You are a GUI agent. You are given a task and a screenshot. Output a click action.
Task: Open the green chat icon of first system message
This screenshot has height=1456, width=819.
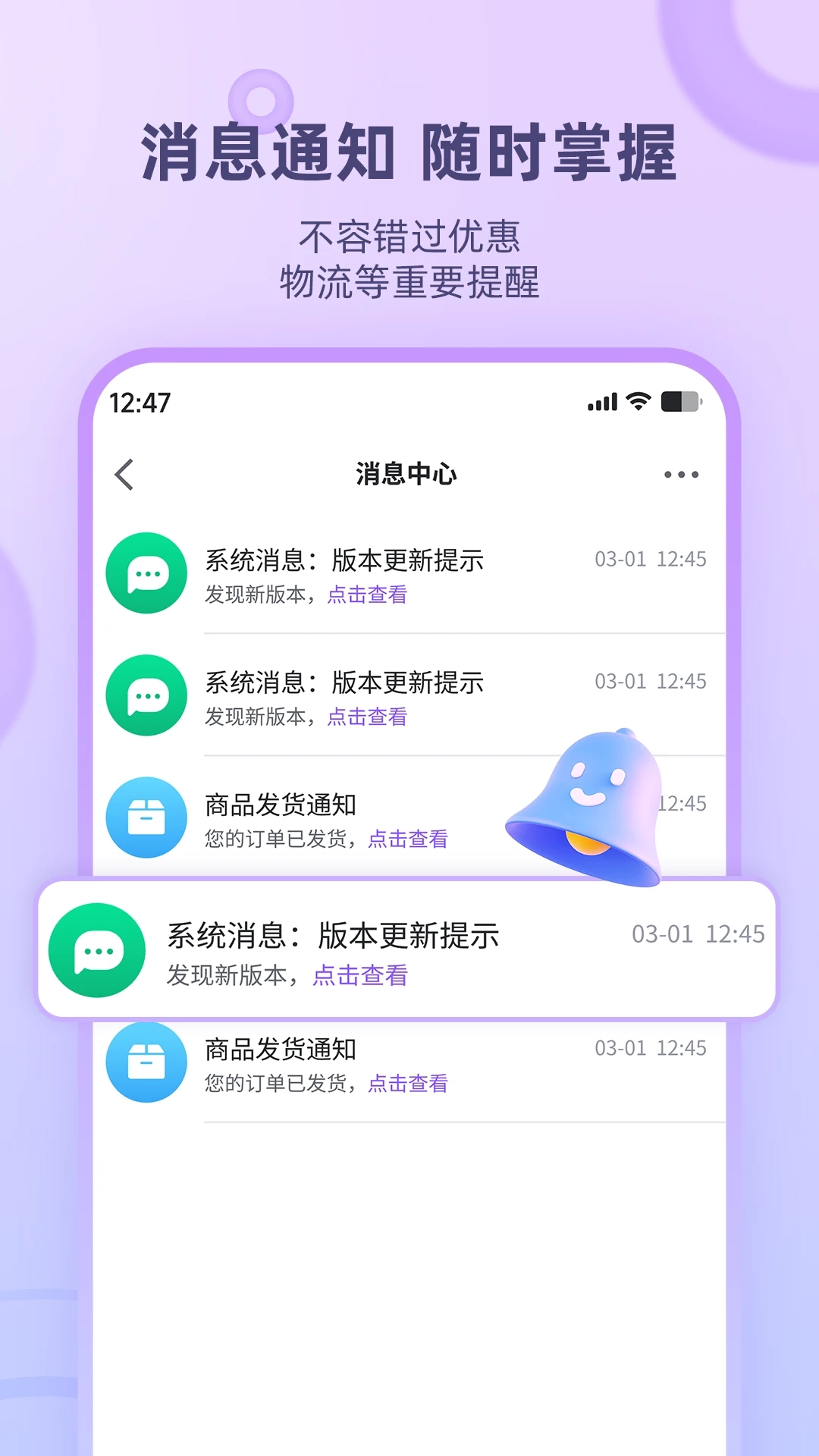pos(146,573)
